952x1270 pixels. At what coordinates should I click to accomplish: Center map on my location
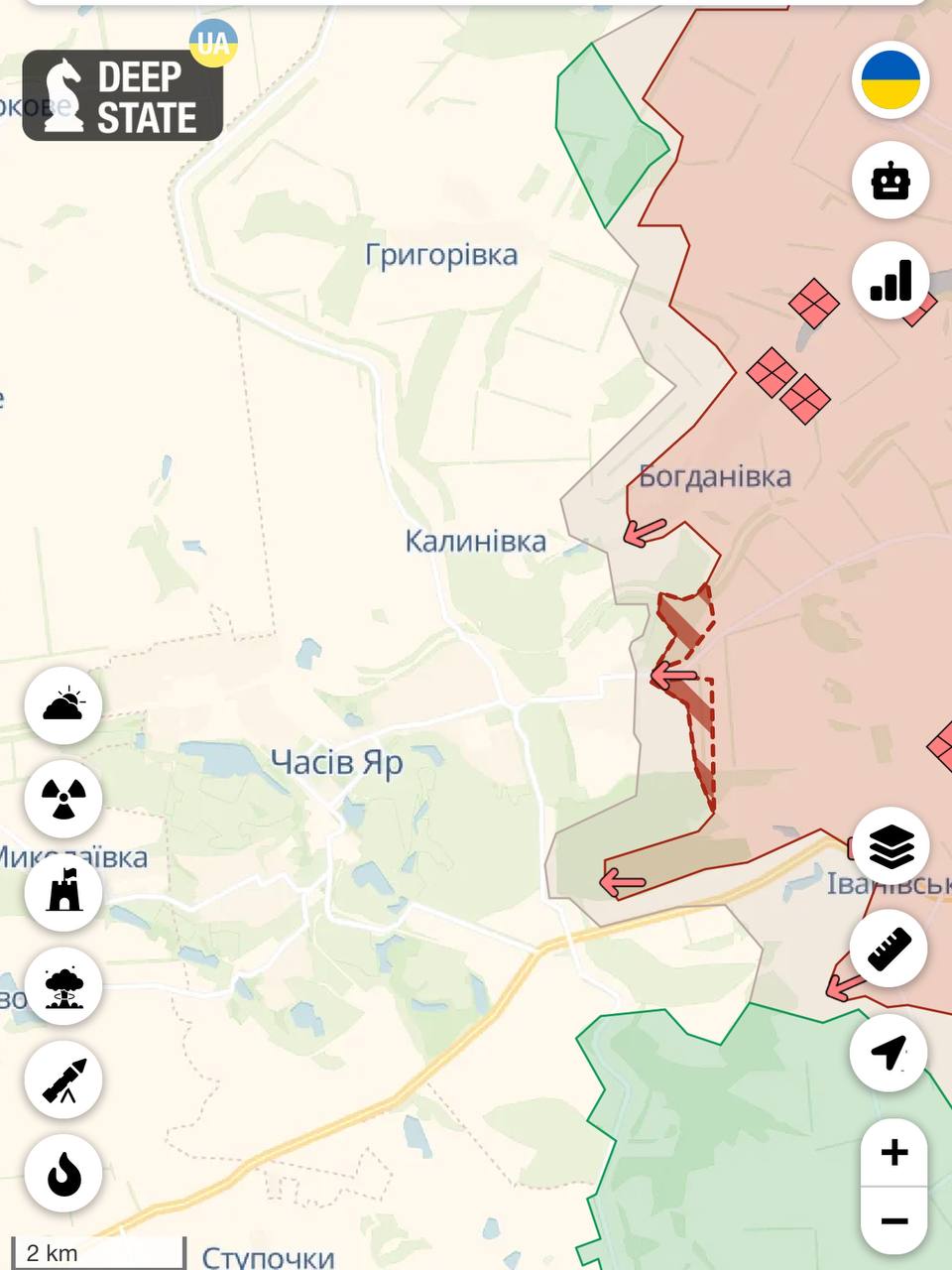pos(890,1052)
